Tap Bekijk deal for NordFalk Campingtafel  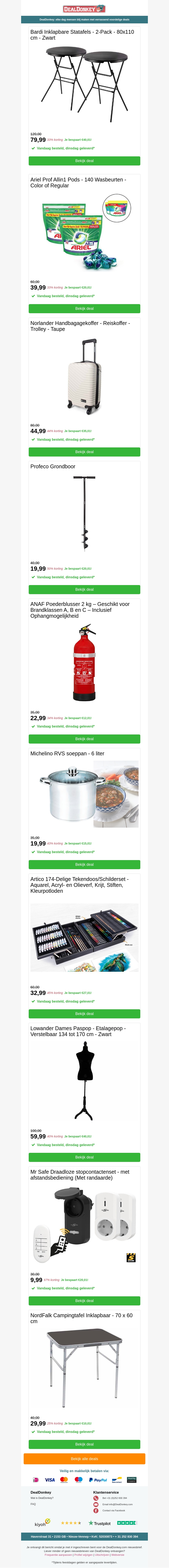click(84, 1444)
